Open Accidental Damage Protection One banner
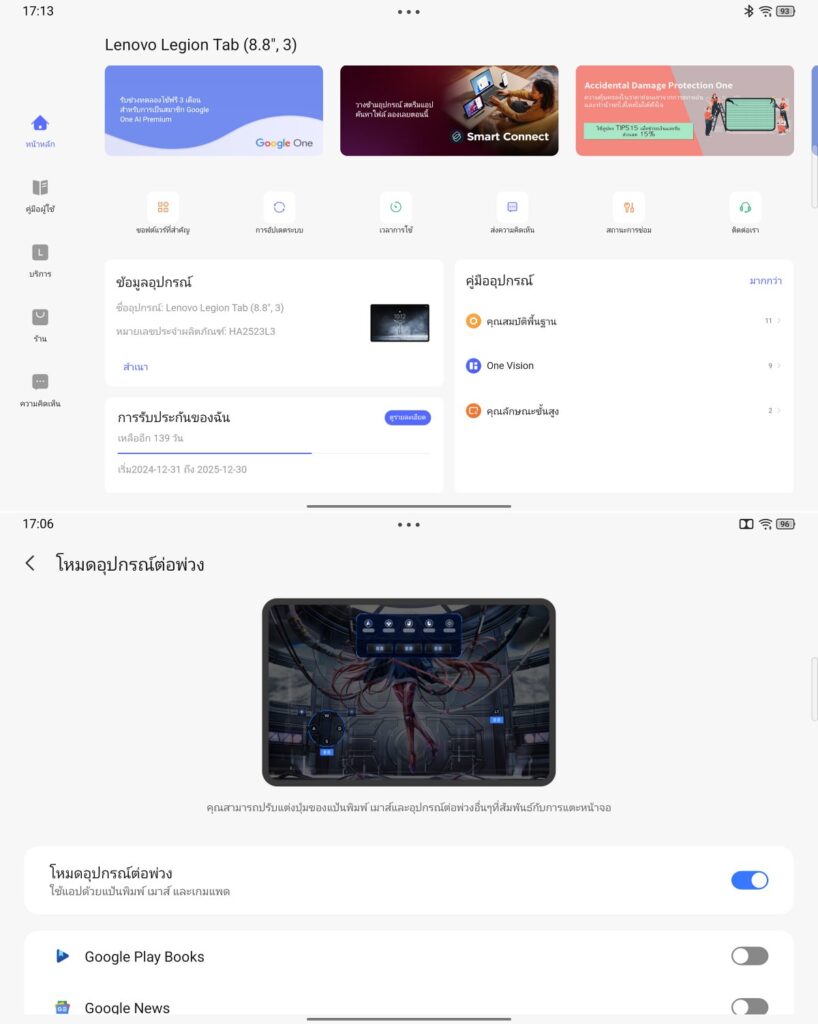Image resolution: width=818 pixels, height=1024 pixels. [684, 111]
